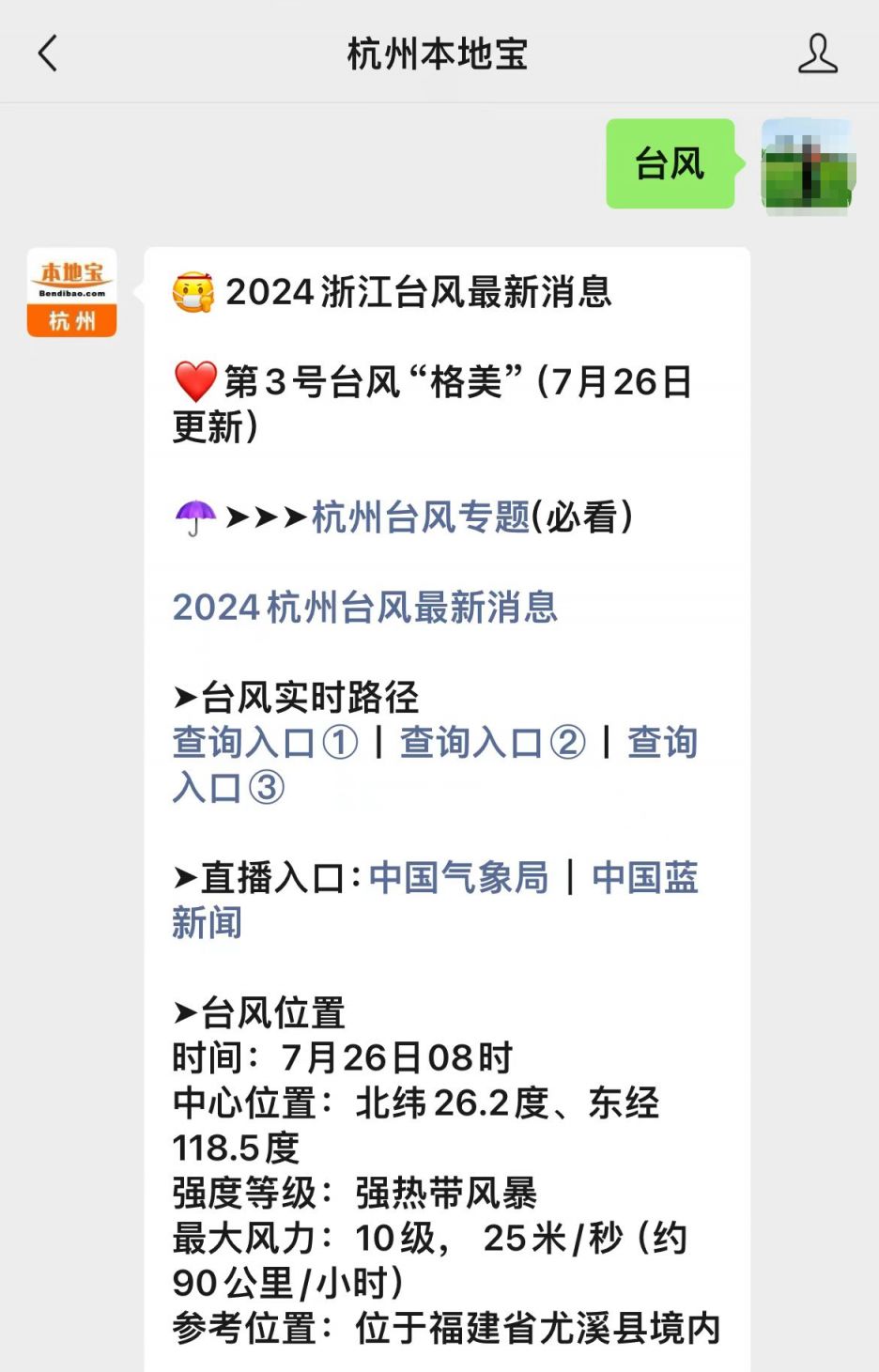
Task: Open the 中国气象局 live stream link
Action: click(x=459, y=878)
